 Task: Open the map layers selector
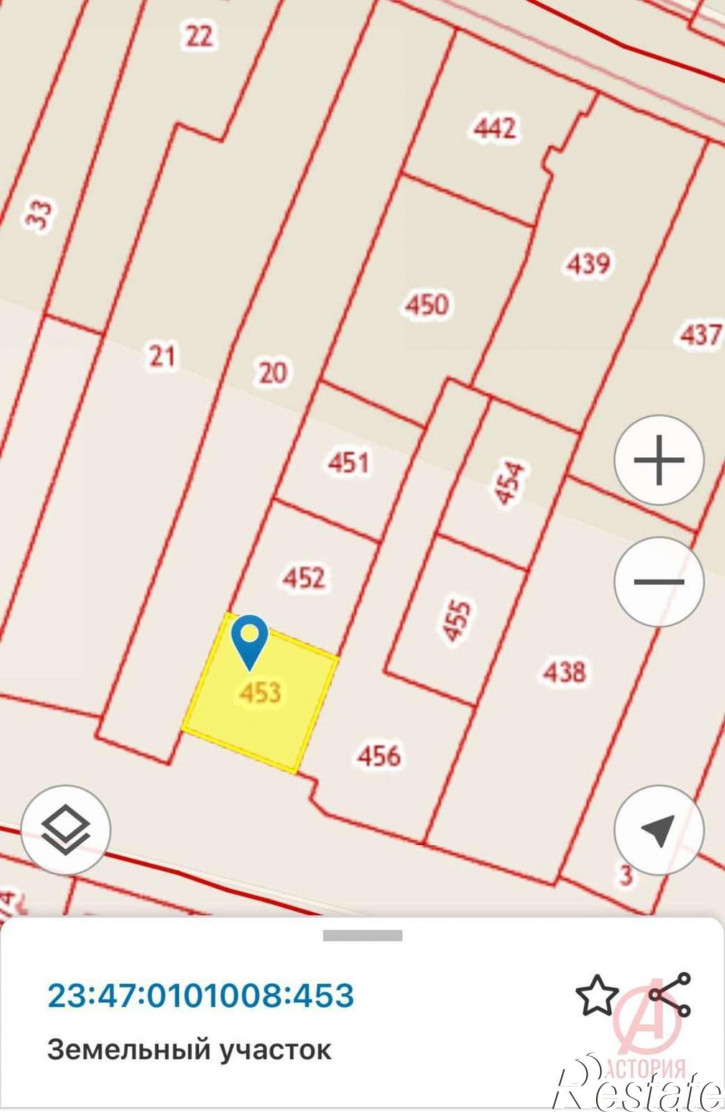click(66, 830)
